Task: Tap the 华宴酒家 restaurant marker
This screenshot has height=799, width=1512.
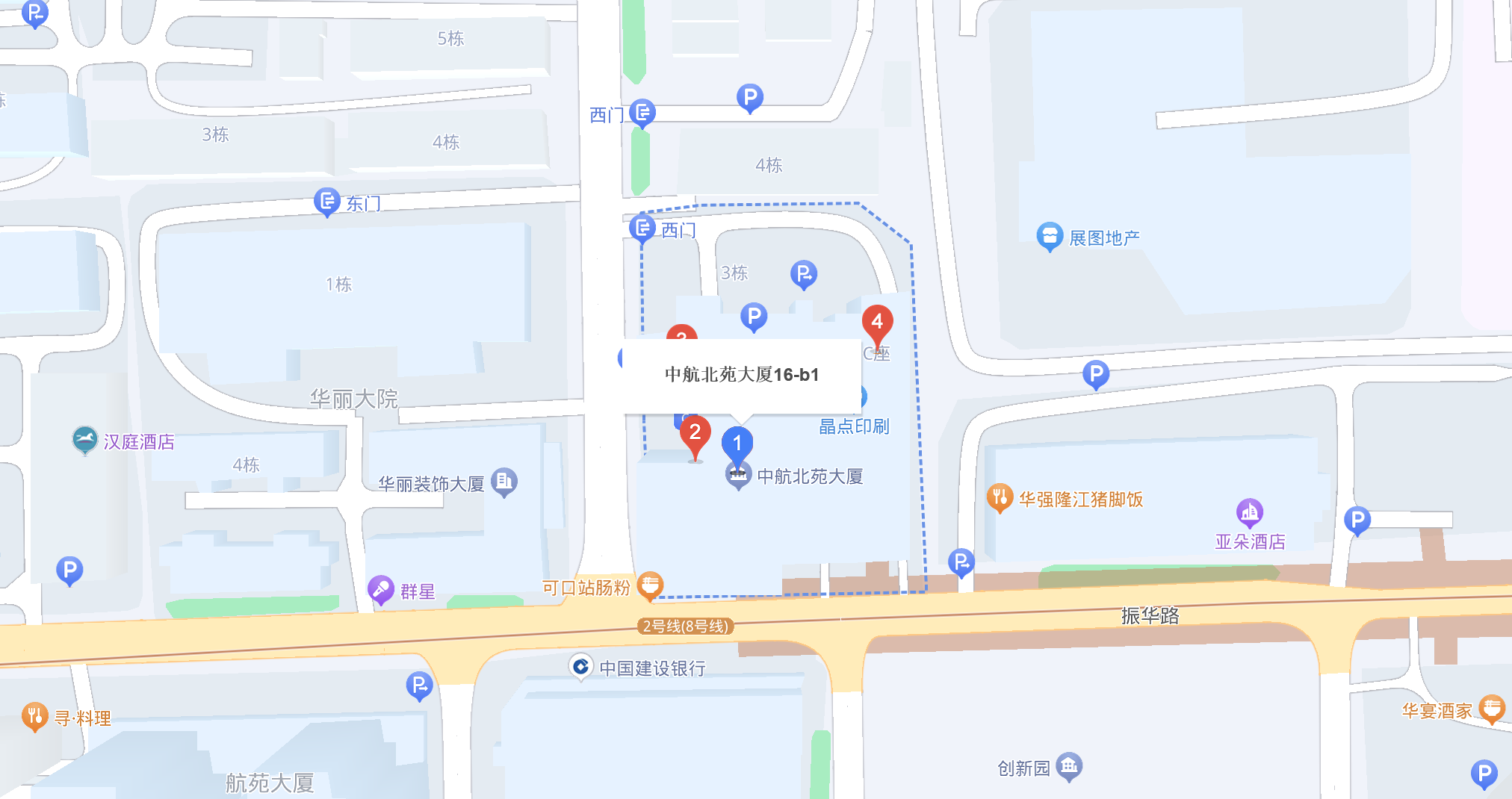Action: [x=1492, y=708]
